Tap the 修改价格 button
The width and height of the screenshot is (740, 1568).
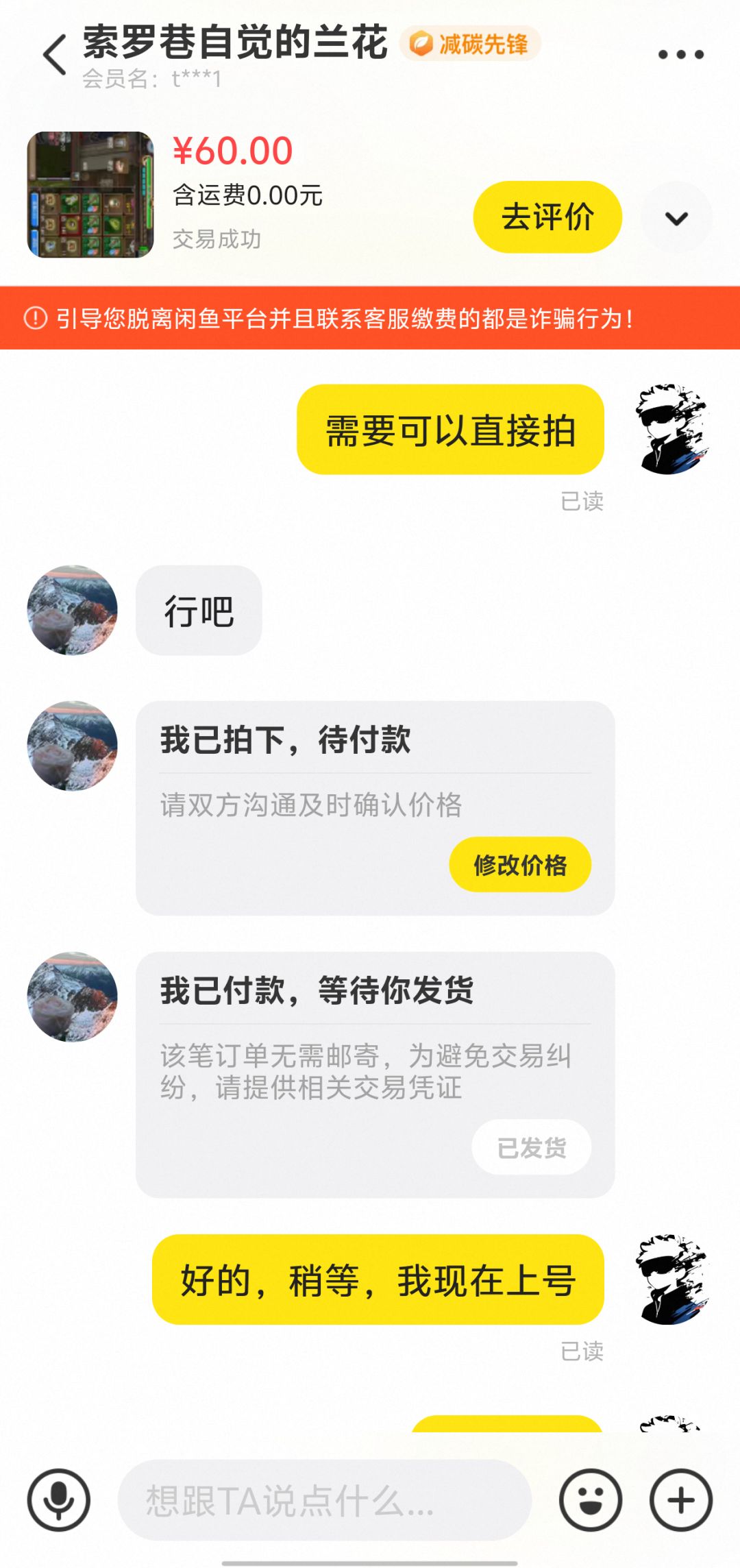point(520,865)
